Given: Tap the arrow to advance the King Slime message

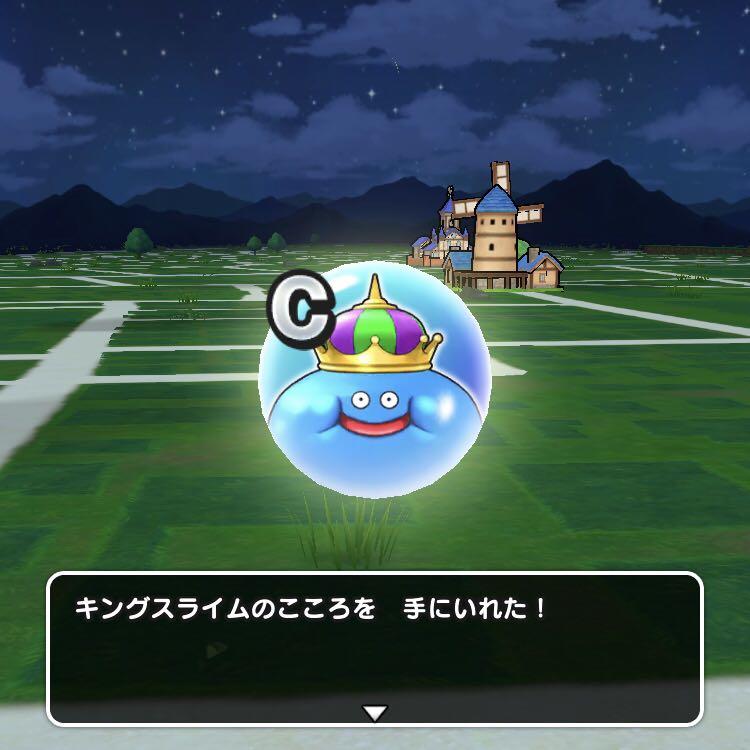Looking at the screenshot, I should (x=375, y=713).
